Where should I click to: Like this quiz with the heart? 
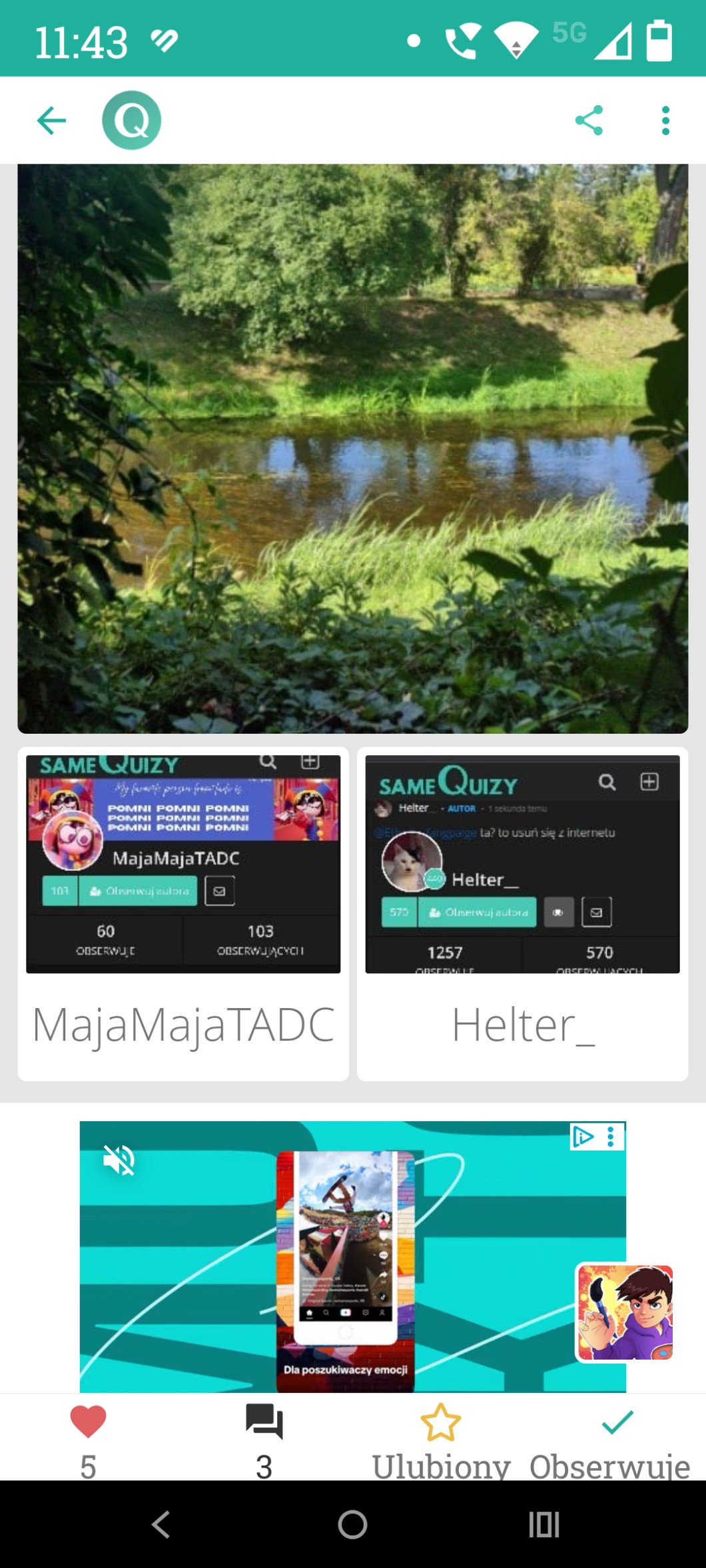pos(88,1422)
